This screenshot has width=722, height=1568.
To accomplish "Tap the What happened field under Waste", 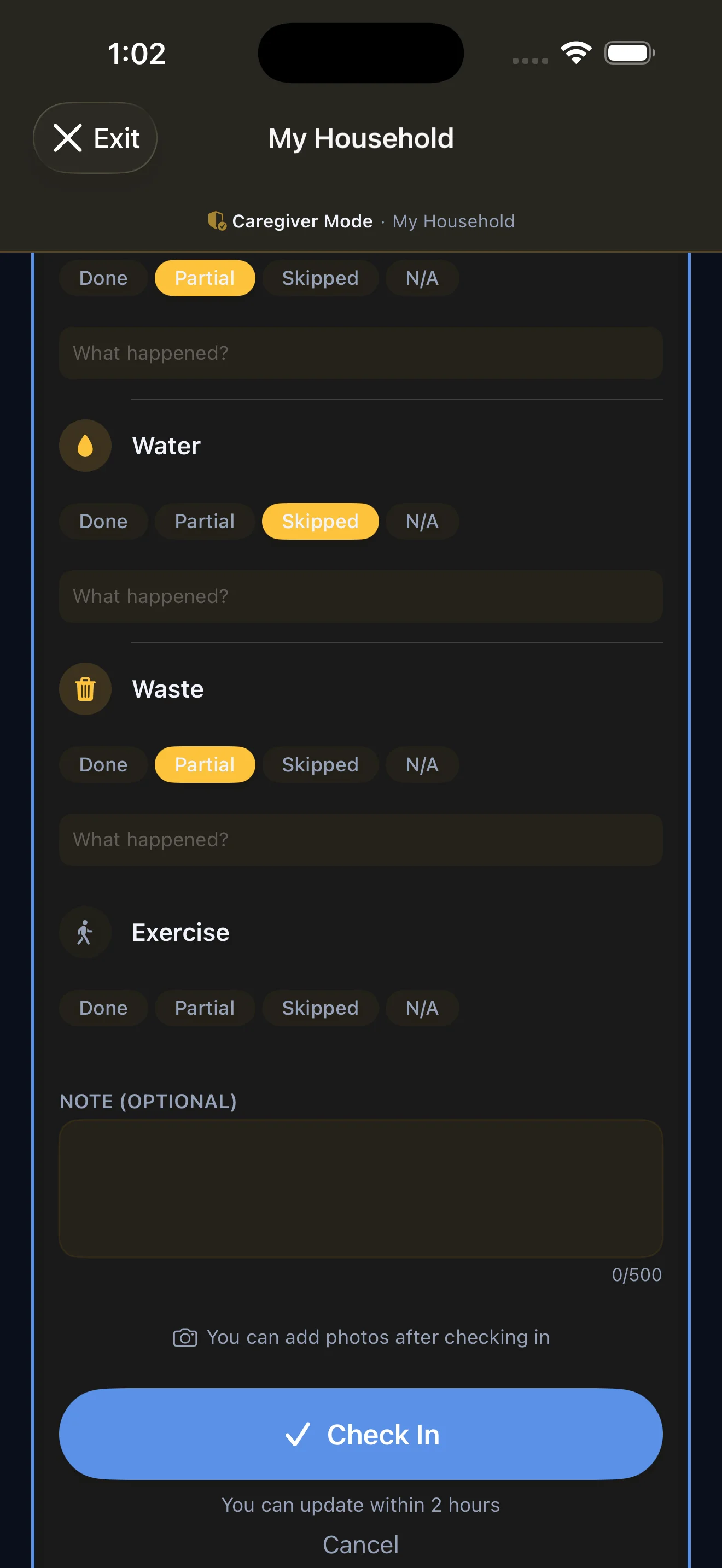I will click(x=360, y=840).
